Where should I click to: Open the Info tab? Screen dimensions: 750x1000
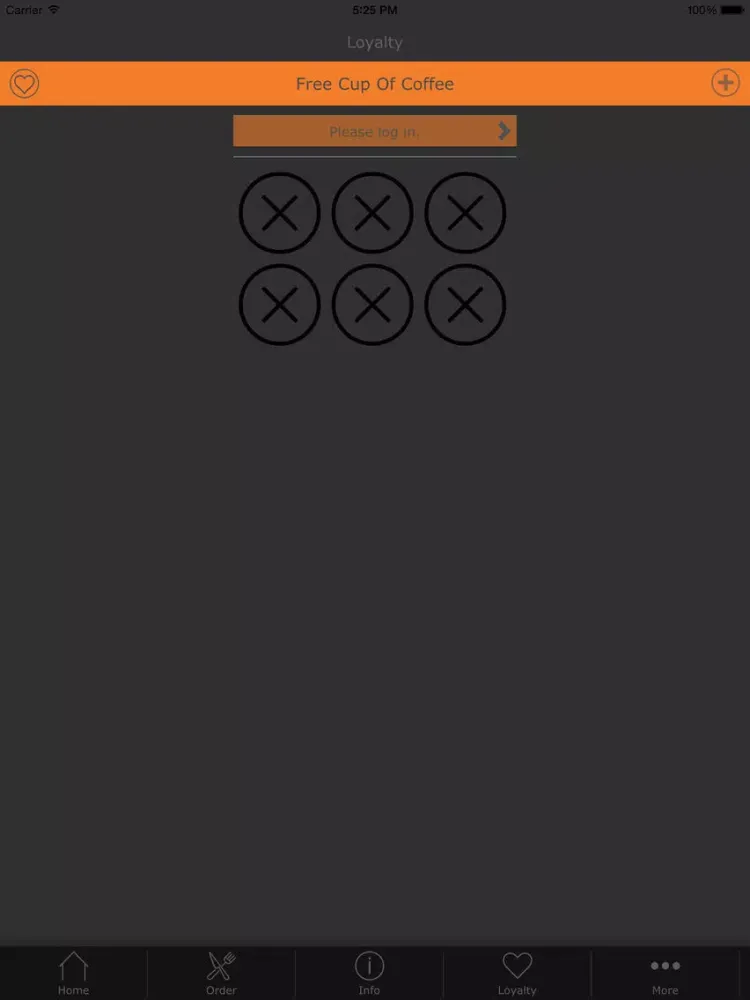(369, 973)
